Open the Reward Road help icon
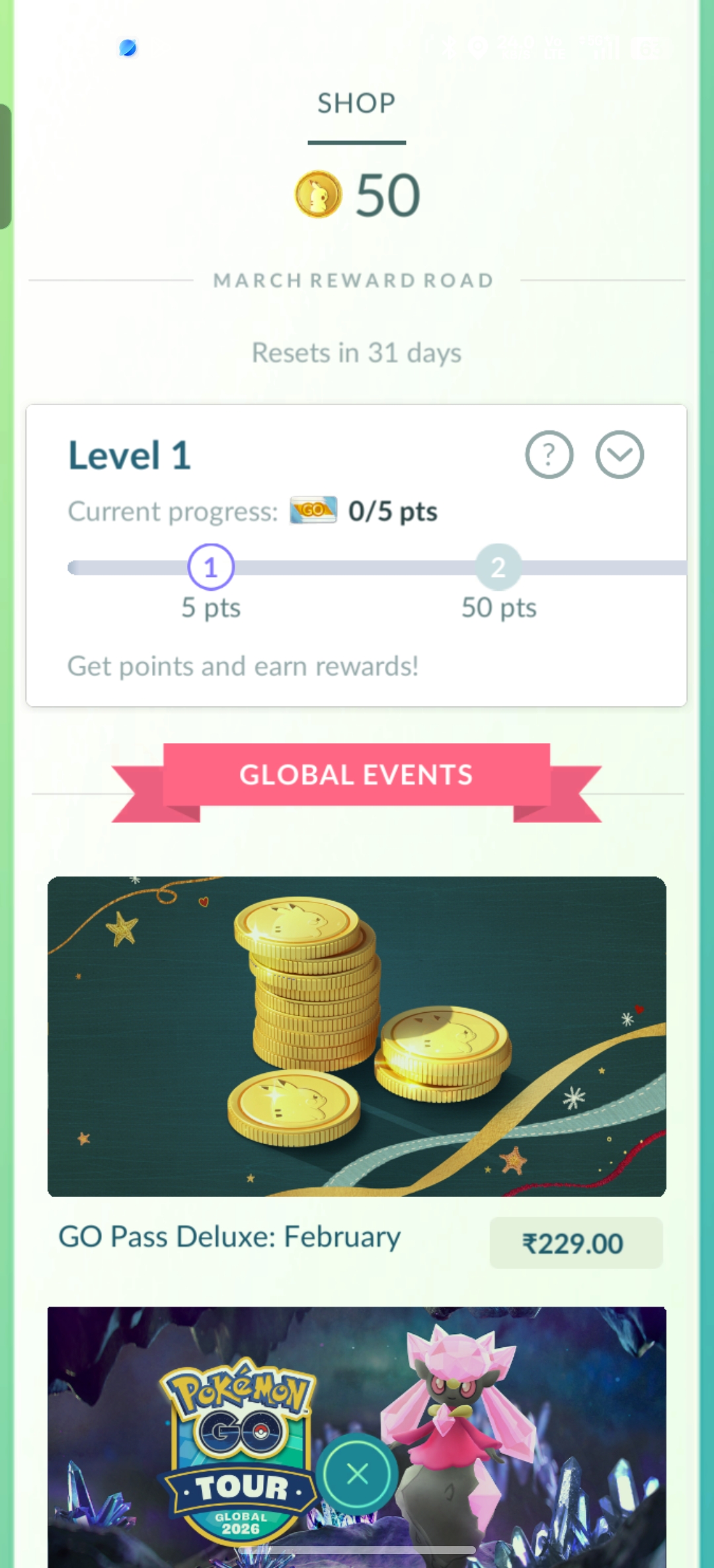 (549, 455)
